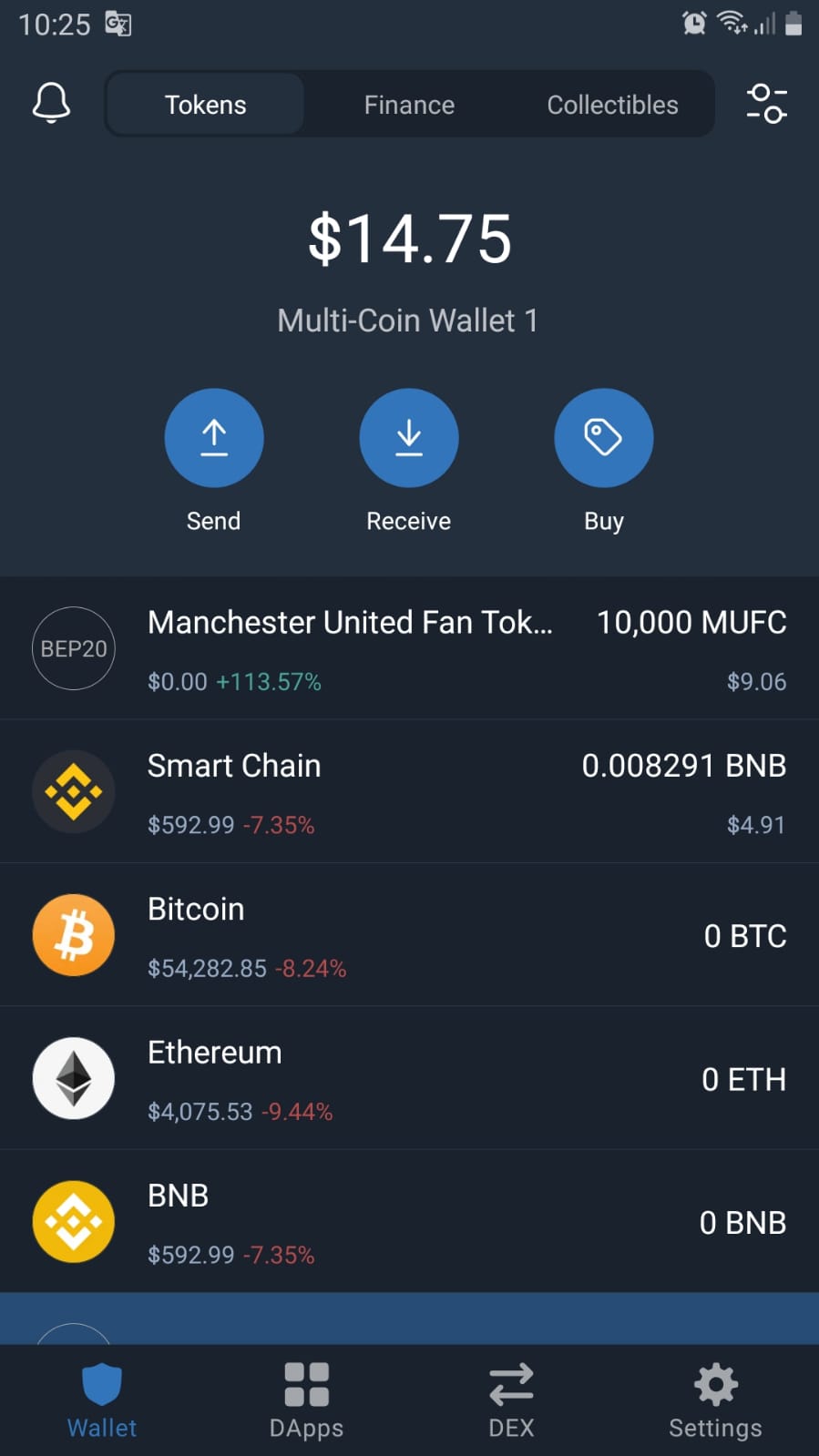
Task: Open the notifications bell
Action: pos(52,103)
